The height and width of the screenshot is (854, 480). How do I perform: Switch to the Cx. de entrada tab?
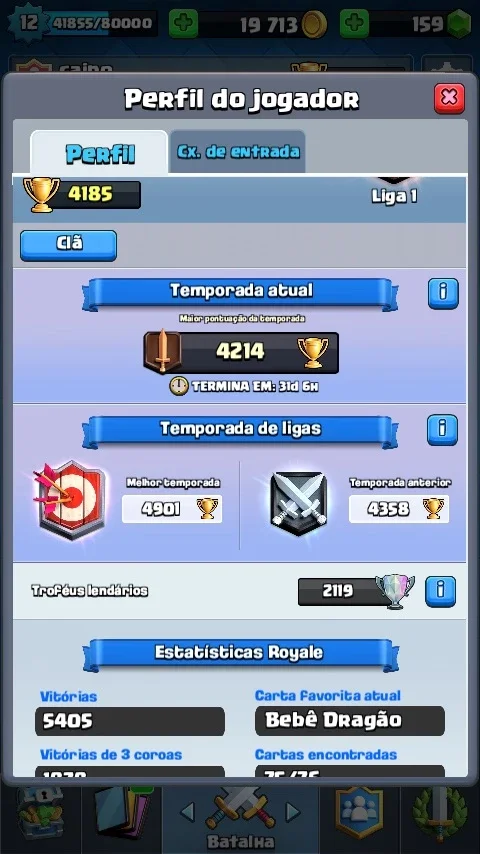(238, 151)
